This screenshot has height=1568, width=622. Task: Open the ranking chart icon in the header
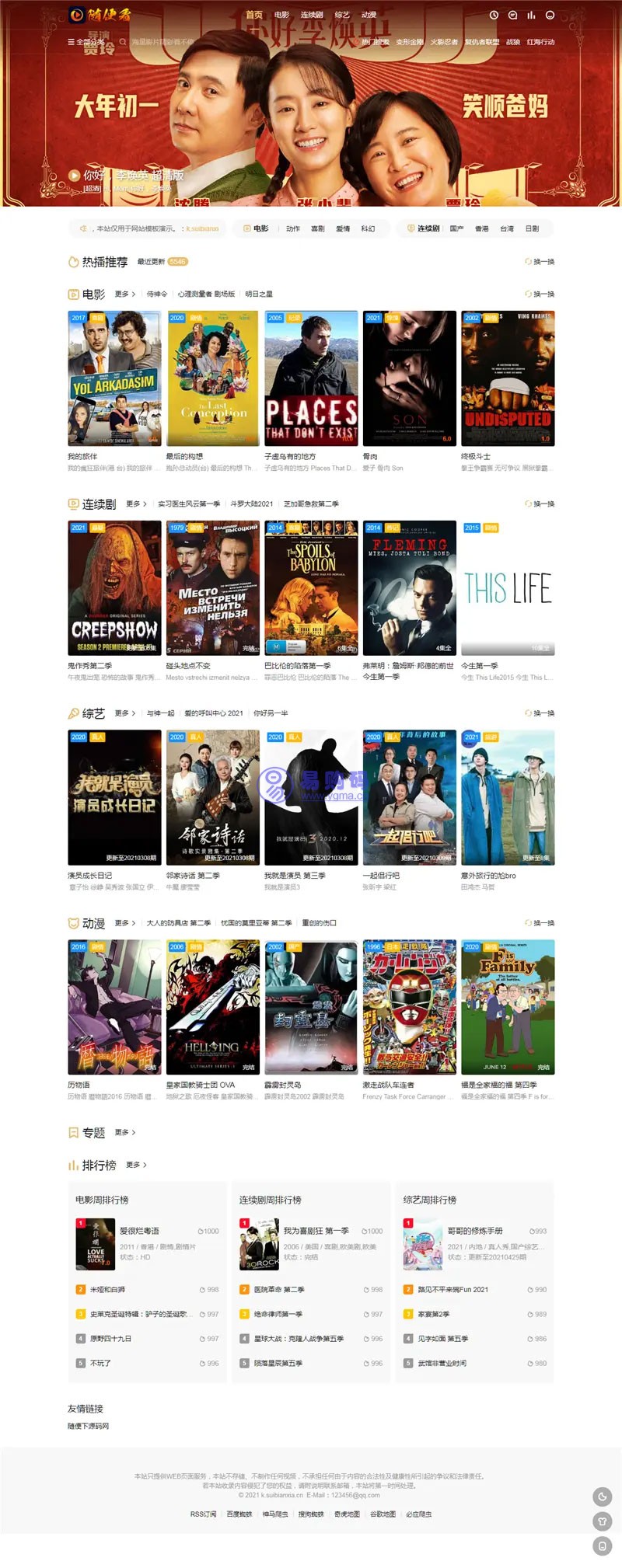coord(531,15)
